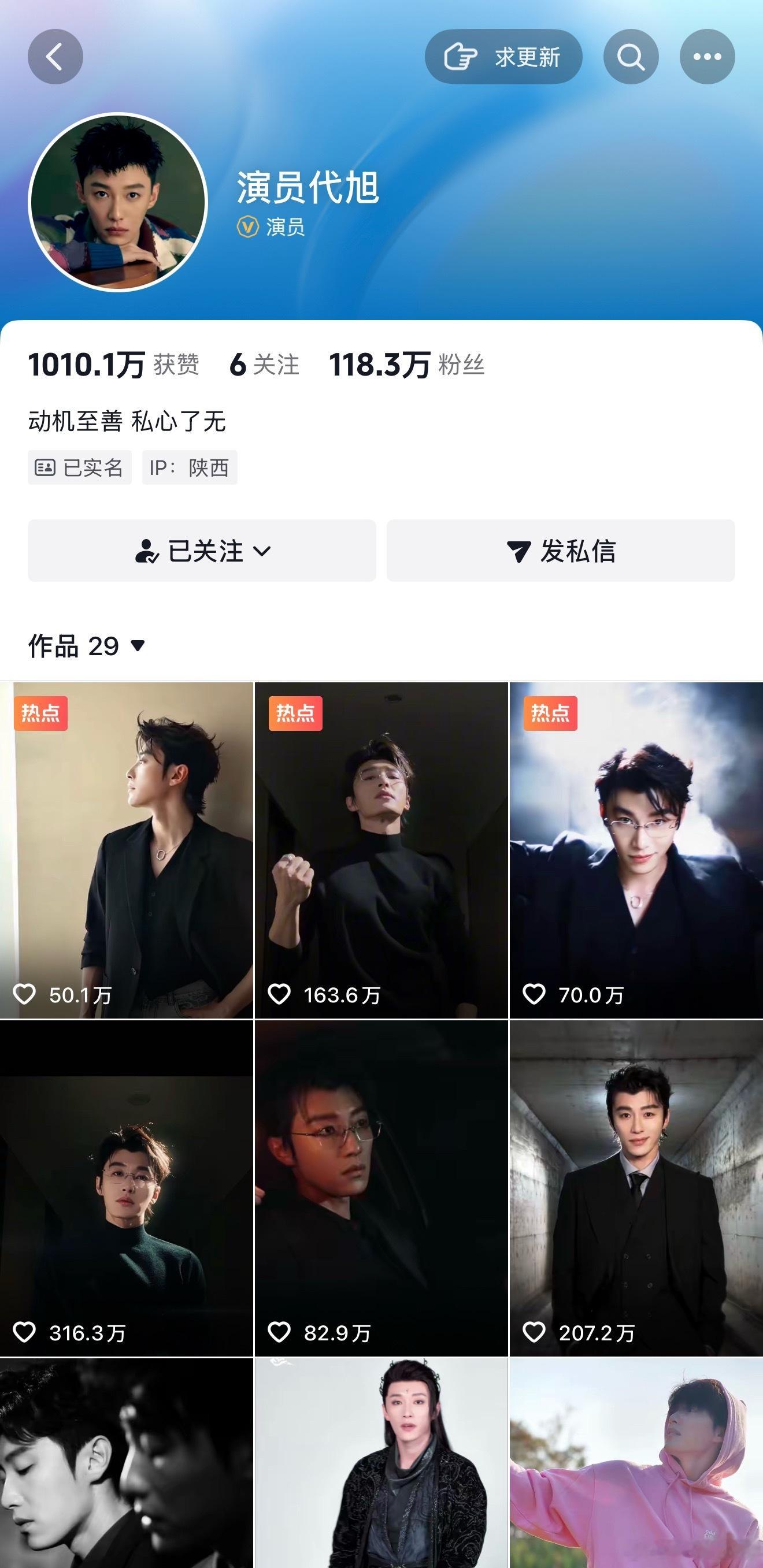
Task: Open the 获赞 likes count
Action: (x=113, y=365)
